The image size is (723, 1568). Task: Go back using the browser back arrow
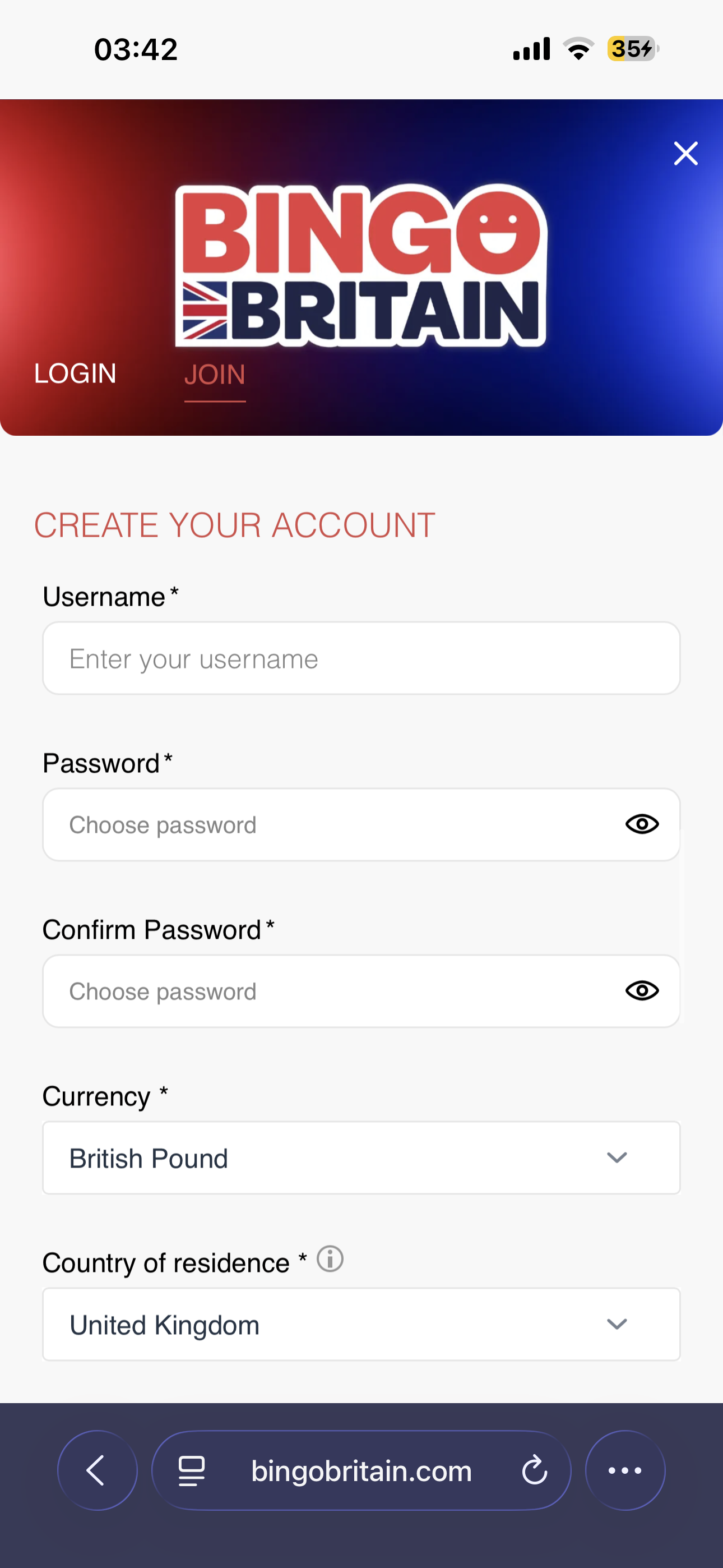(x=98, y=1470)
